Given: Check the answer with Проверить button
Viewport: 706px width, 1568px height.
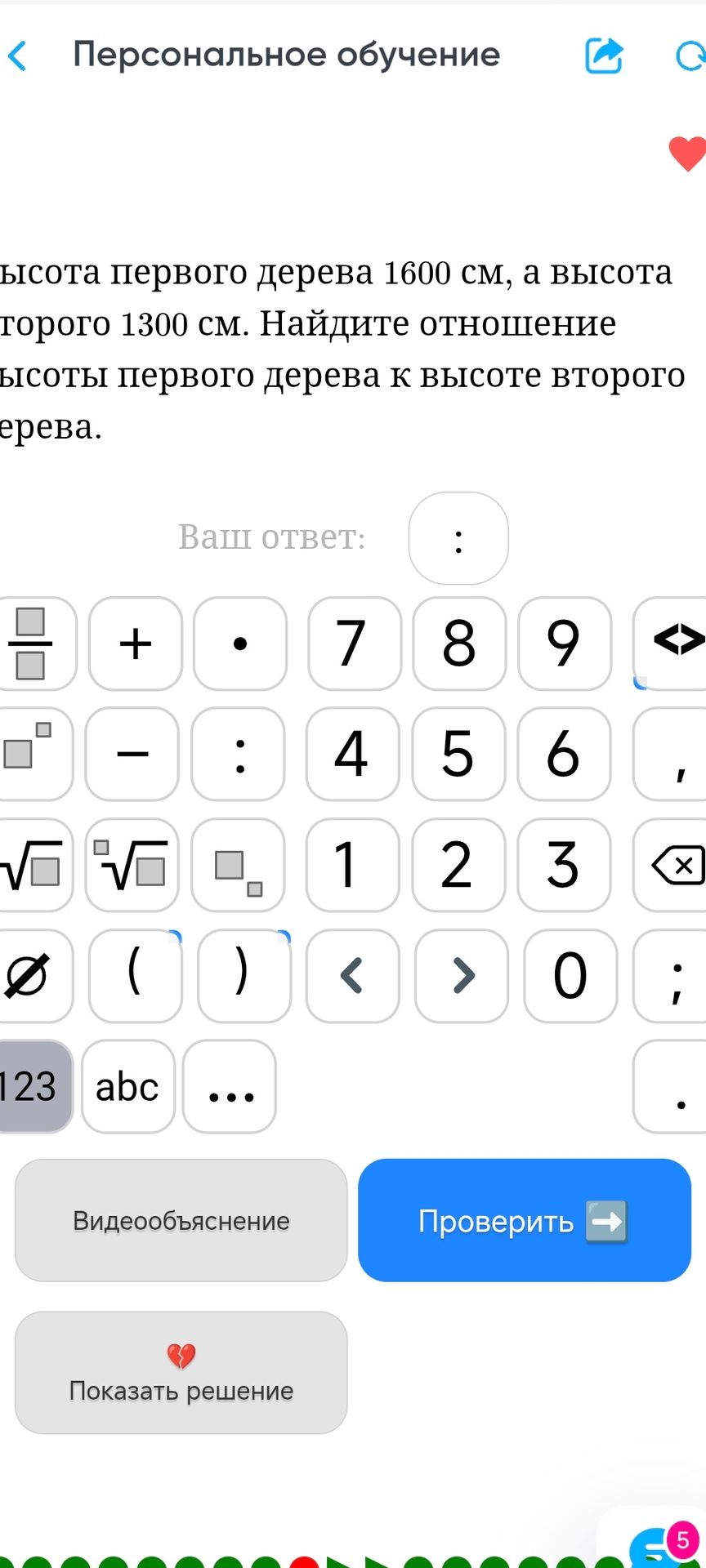Looking at the screenshot, I should point(525,1220).
